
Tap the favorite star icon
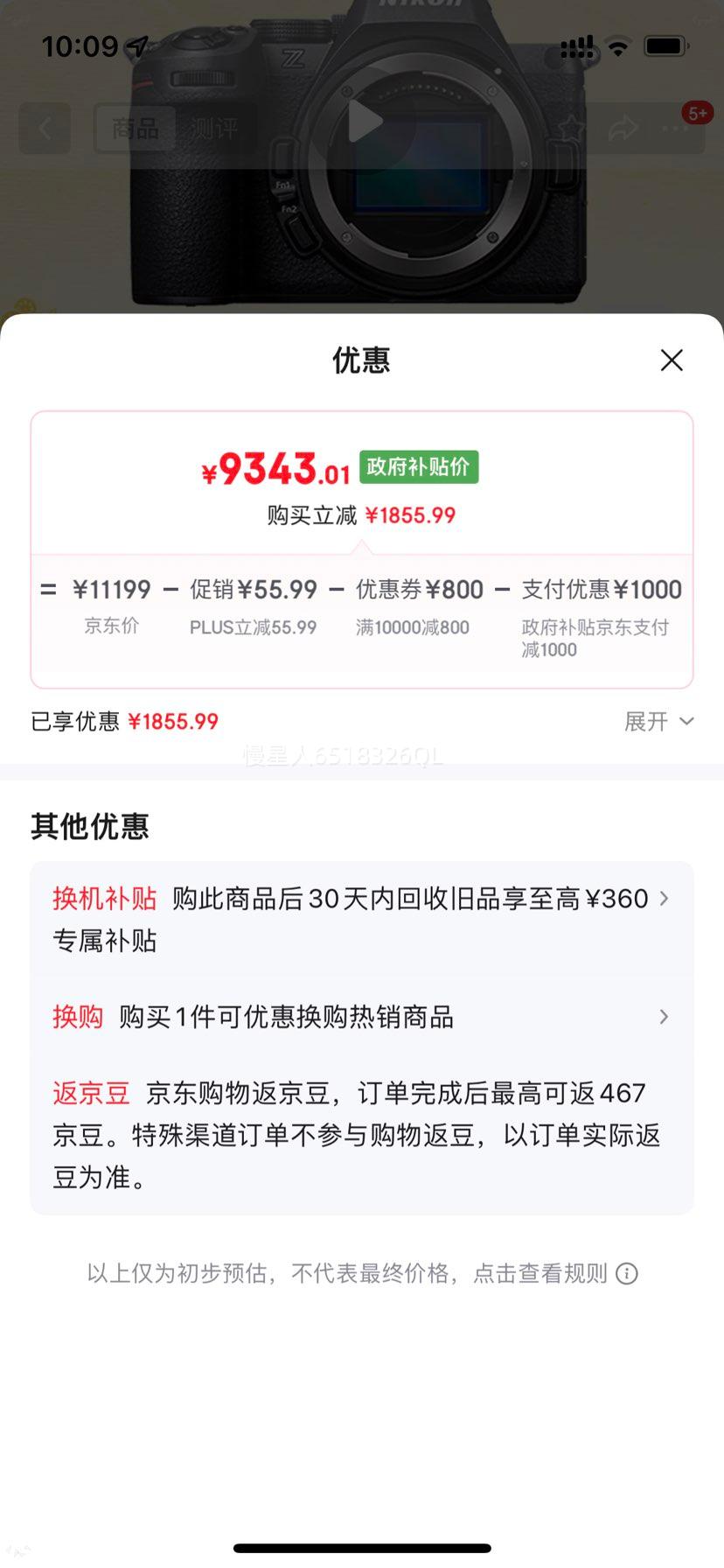[x=570, y=129]
